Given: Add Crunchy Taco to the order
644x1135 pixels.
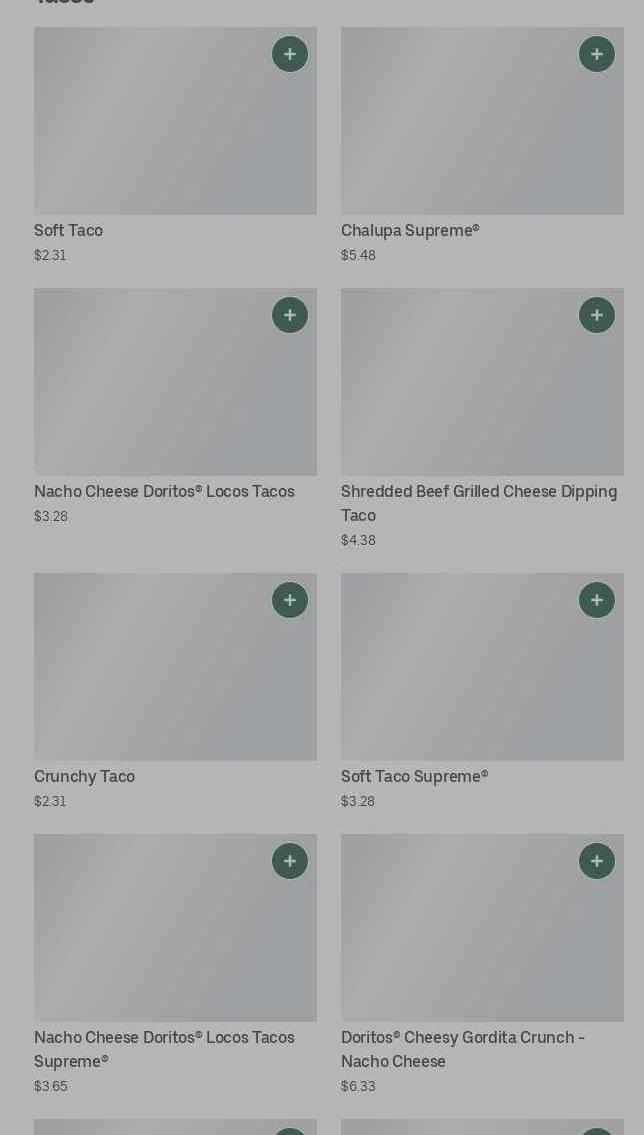Looking at the screenshot, I should 290,600.
